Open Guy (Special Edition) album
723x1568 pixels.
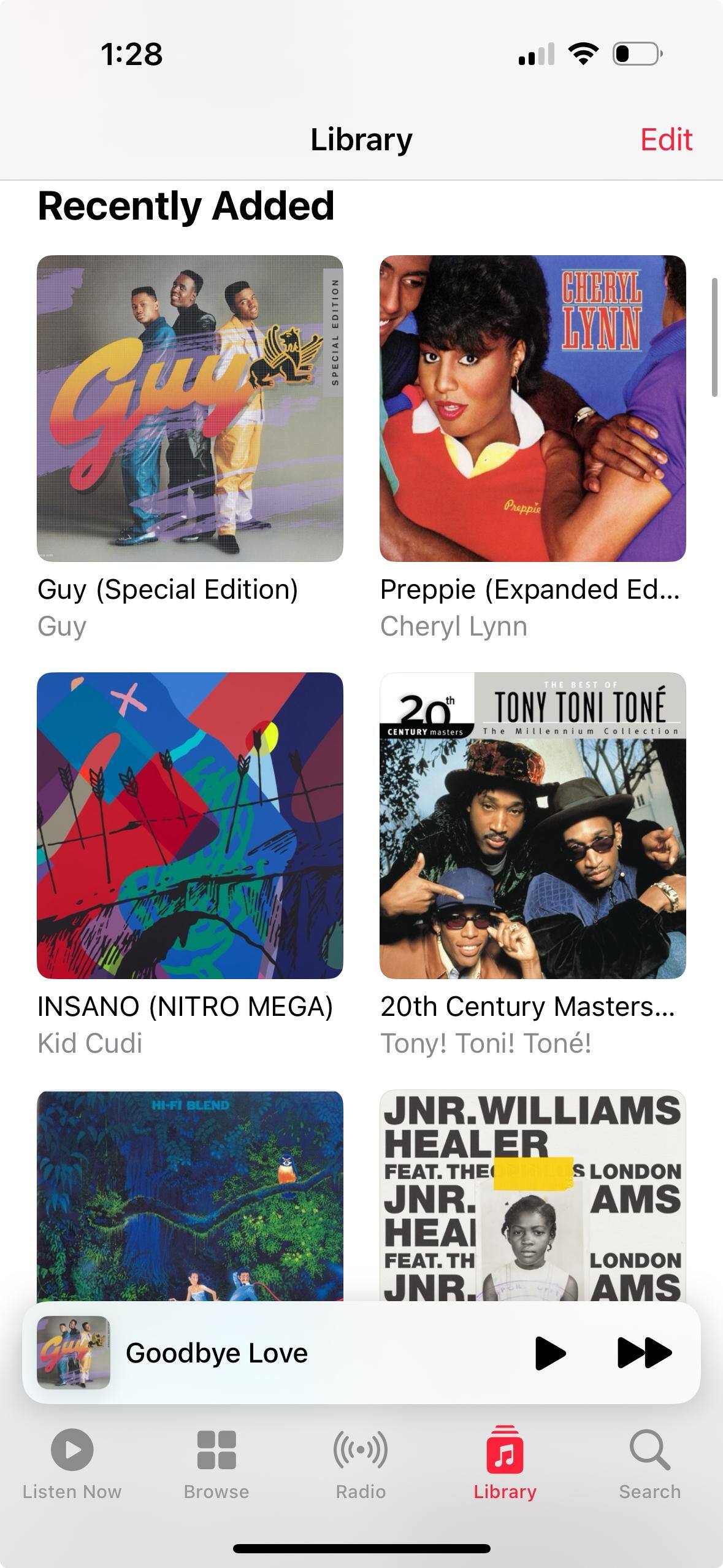click(x=190, y=409)
